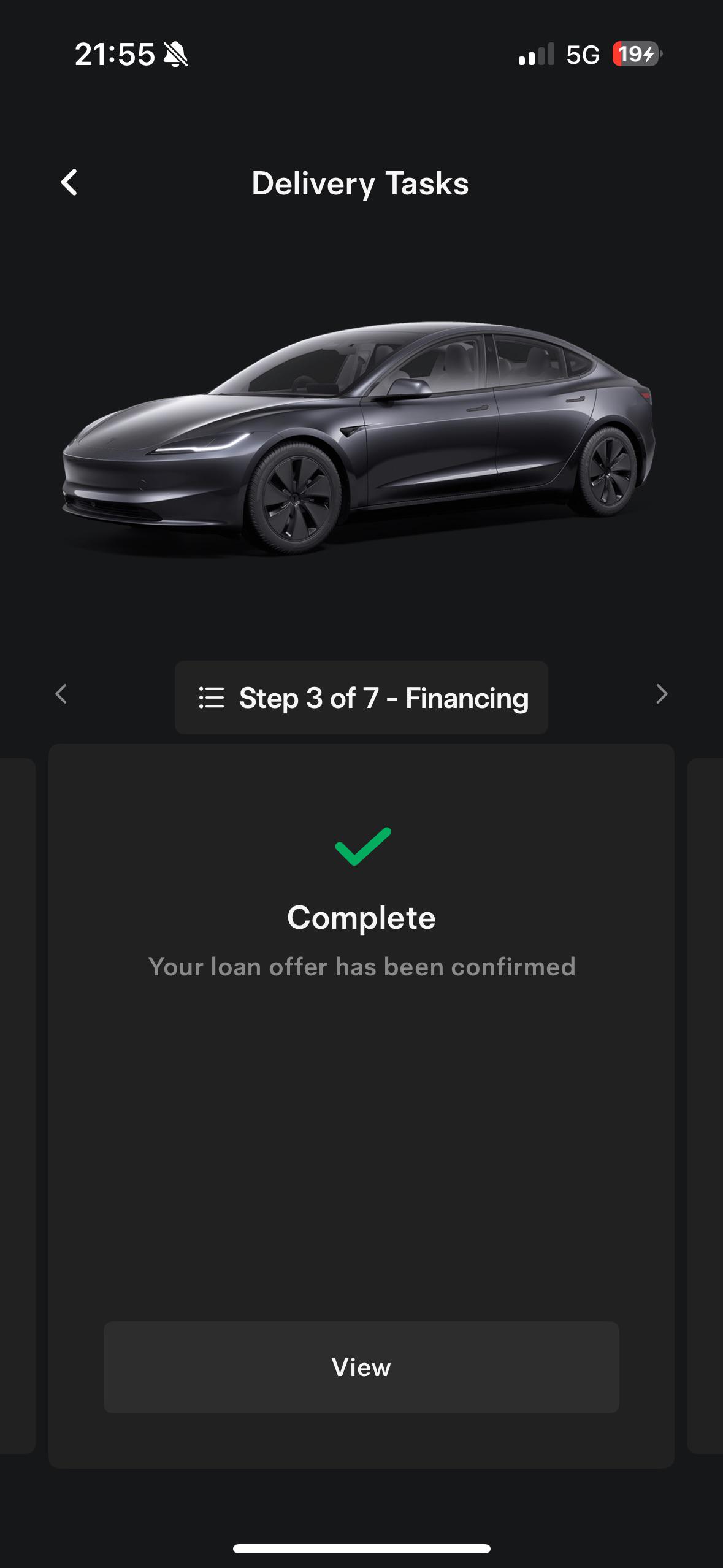
Task: Go to the previous delivery step
Action: [x=61, y=694]
